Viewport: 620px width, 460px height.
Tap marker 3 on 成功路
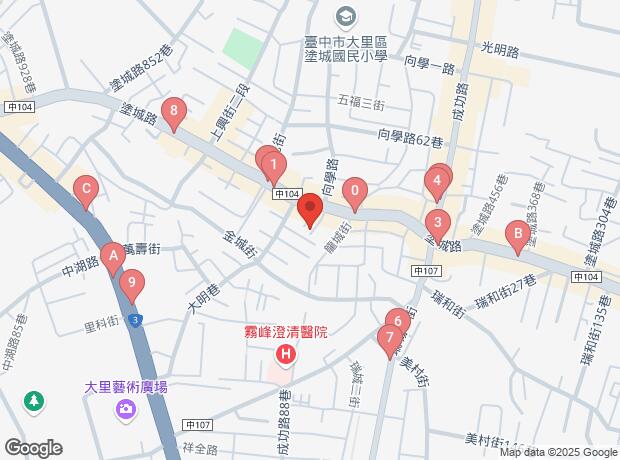[x=435, y=222]
